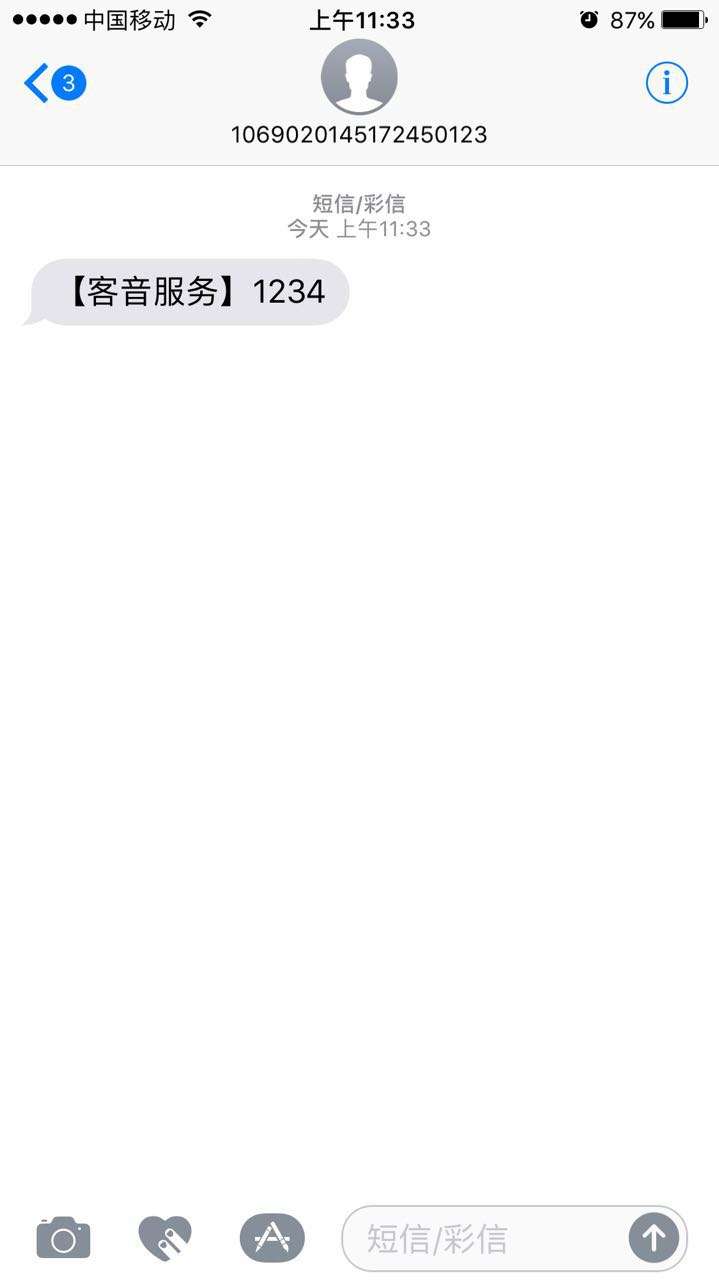Viewport: 719px width, 1280px height.
Task: Open the iMessage App Store icon
Action: tap(272, 1238)
